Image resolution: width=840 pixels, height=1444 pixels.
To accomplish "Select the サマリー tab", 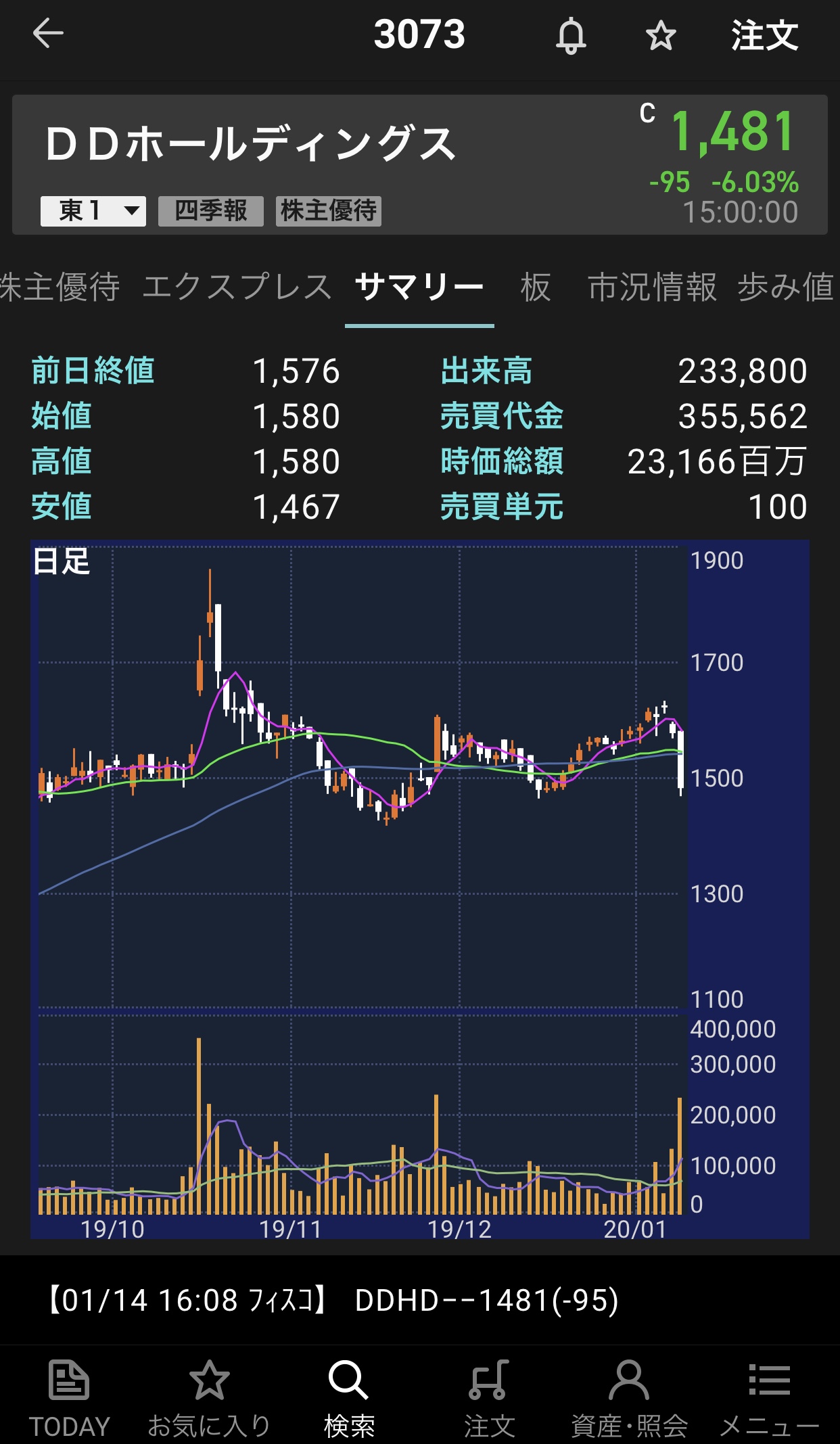I will (x=419, y=287).
